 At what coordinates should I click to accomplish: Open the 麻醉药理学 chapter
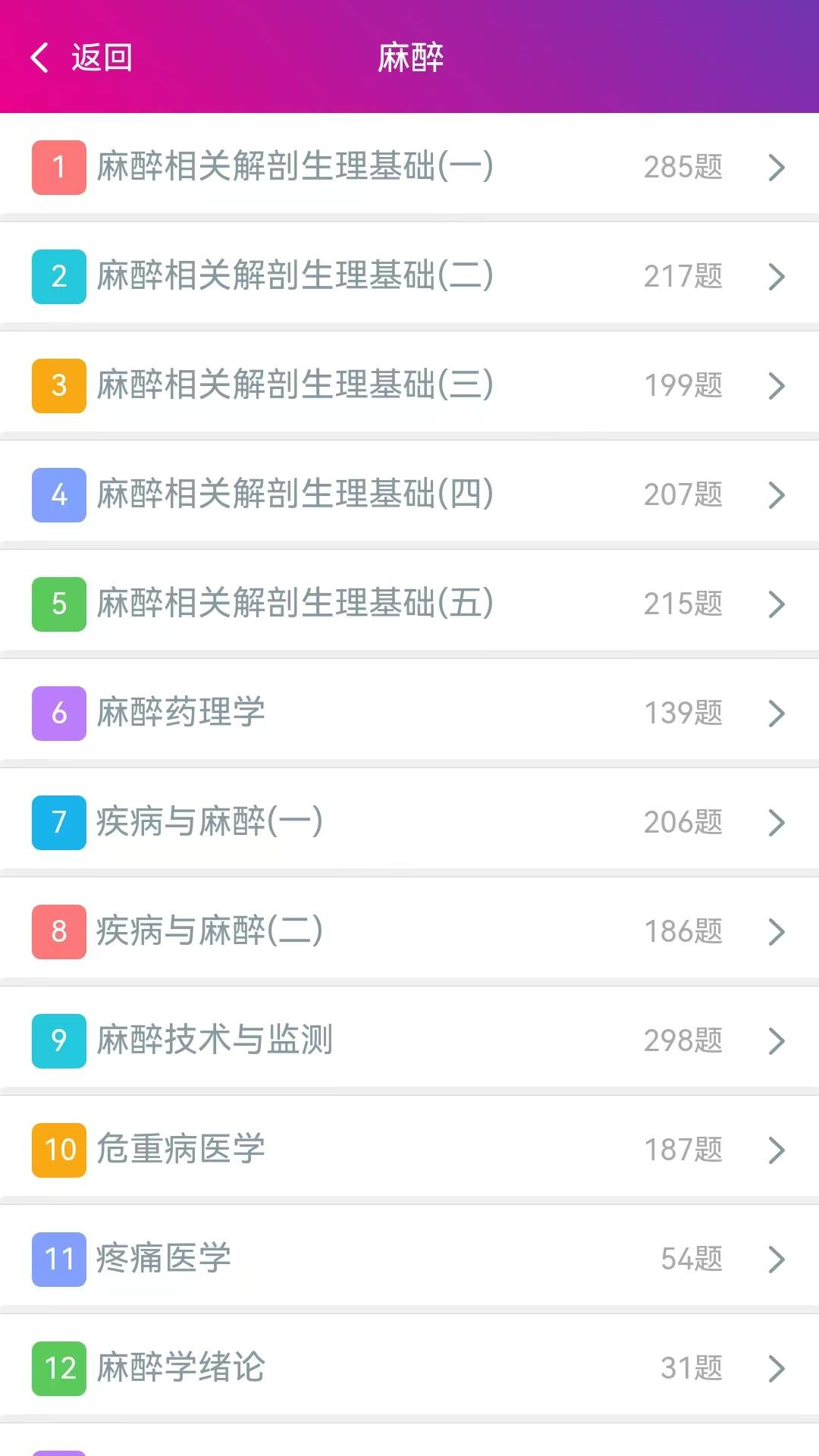click(x=409, y=713)
